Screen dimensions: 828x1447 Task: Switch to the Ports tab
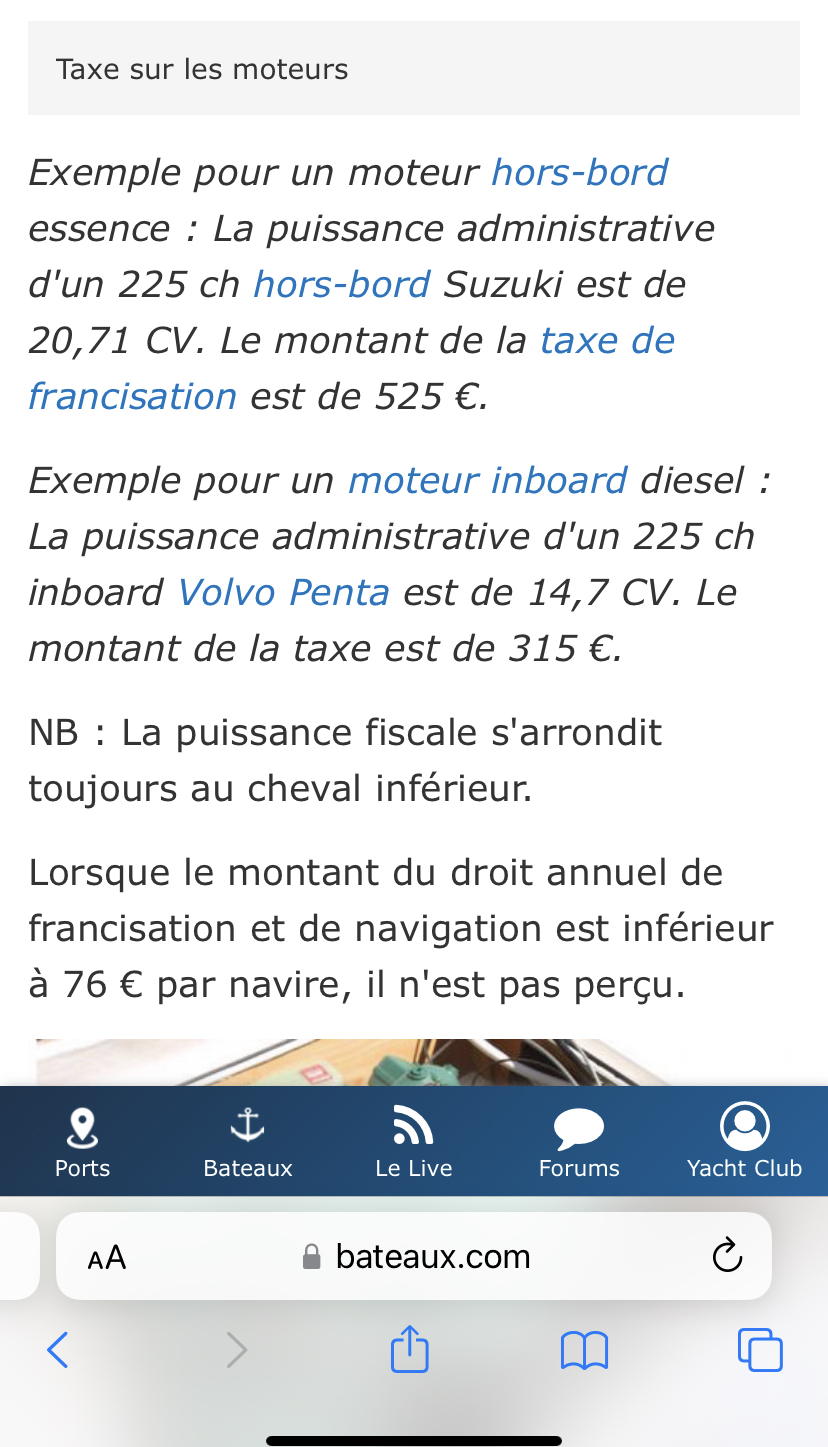pyautogui.click(x=82, y=1143)
